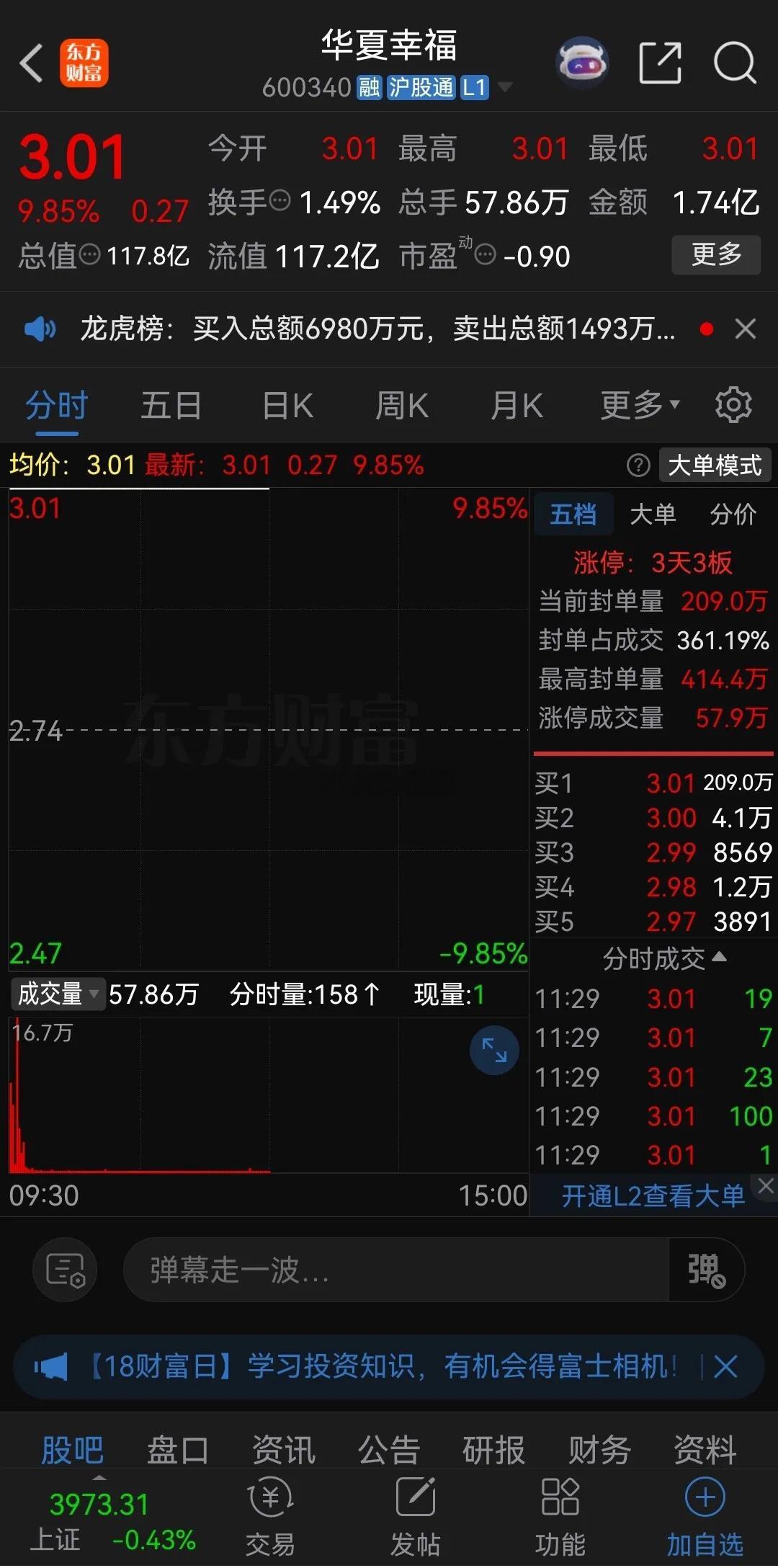
Task: Open the search icon at top right
Action: tap(733, 63)
